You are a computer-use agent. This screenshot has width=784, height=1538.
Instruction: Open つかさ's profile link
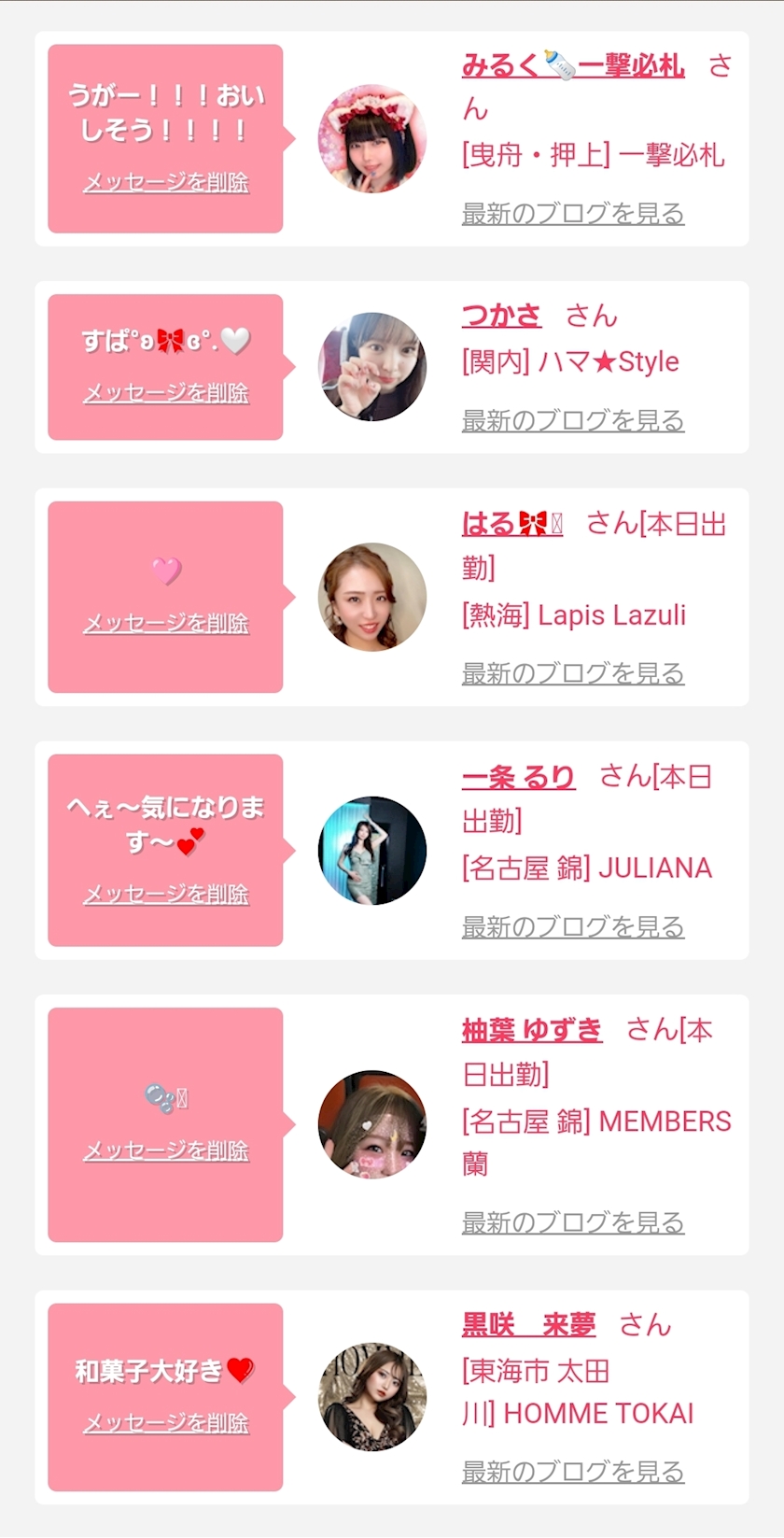click(501, 316)
